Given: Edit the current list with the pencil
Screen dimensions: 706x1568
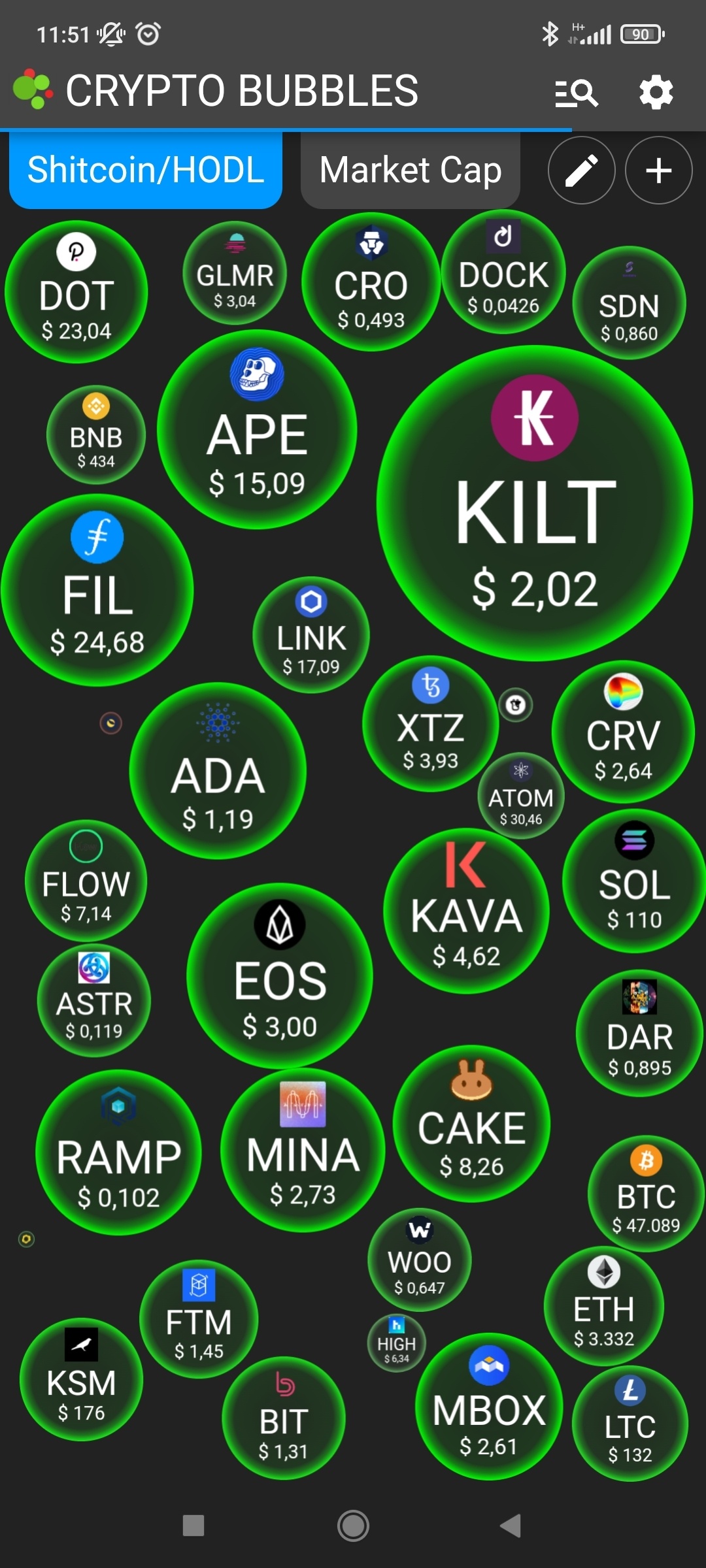Looking at the screenshot, I should point(581,171).
